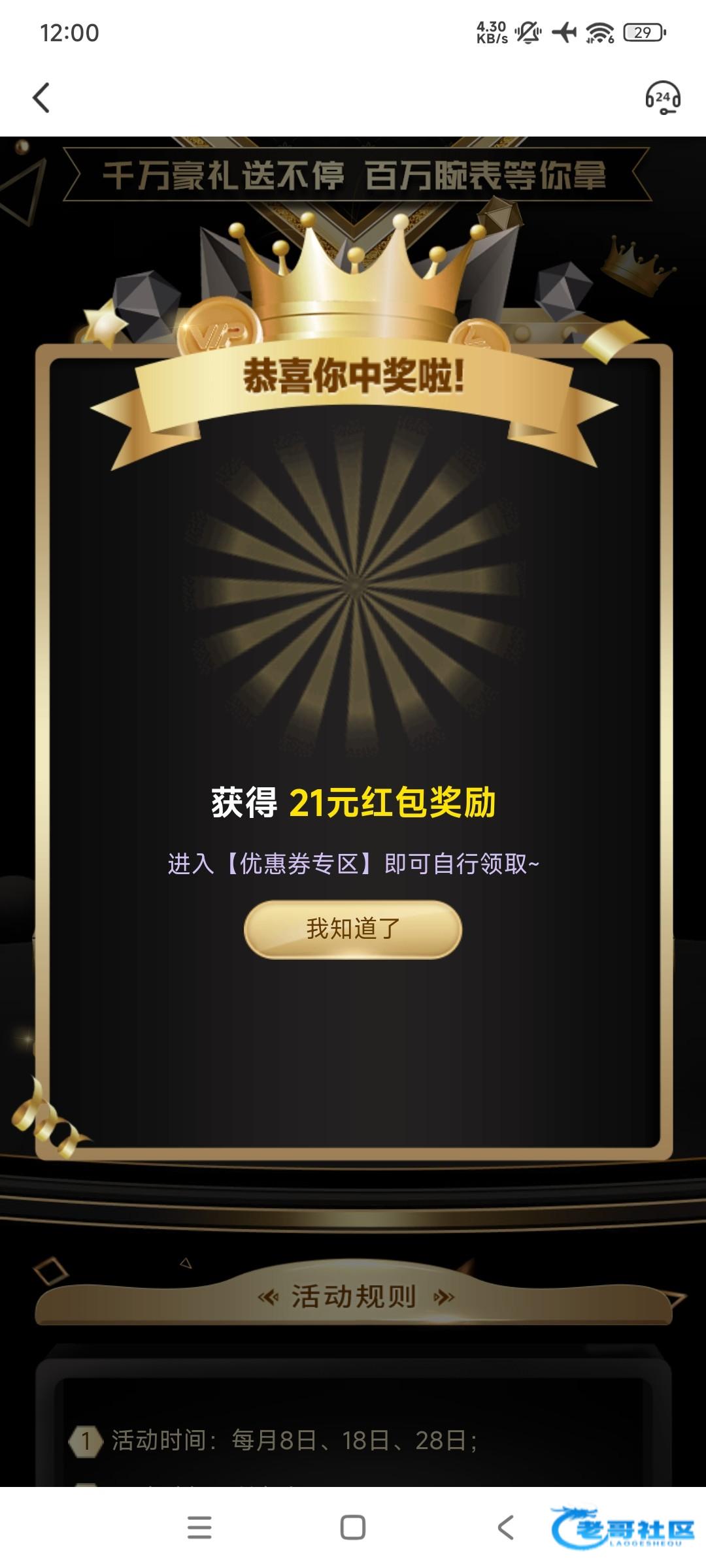Go back using the top-left arrow
This screenshot has height=1568, width=706.
coord(41,98)
